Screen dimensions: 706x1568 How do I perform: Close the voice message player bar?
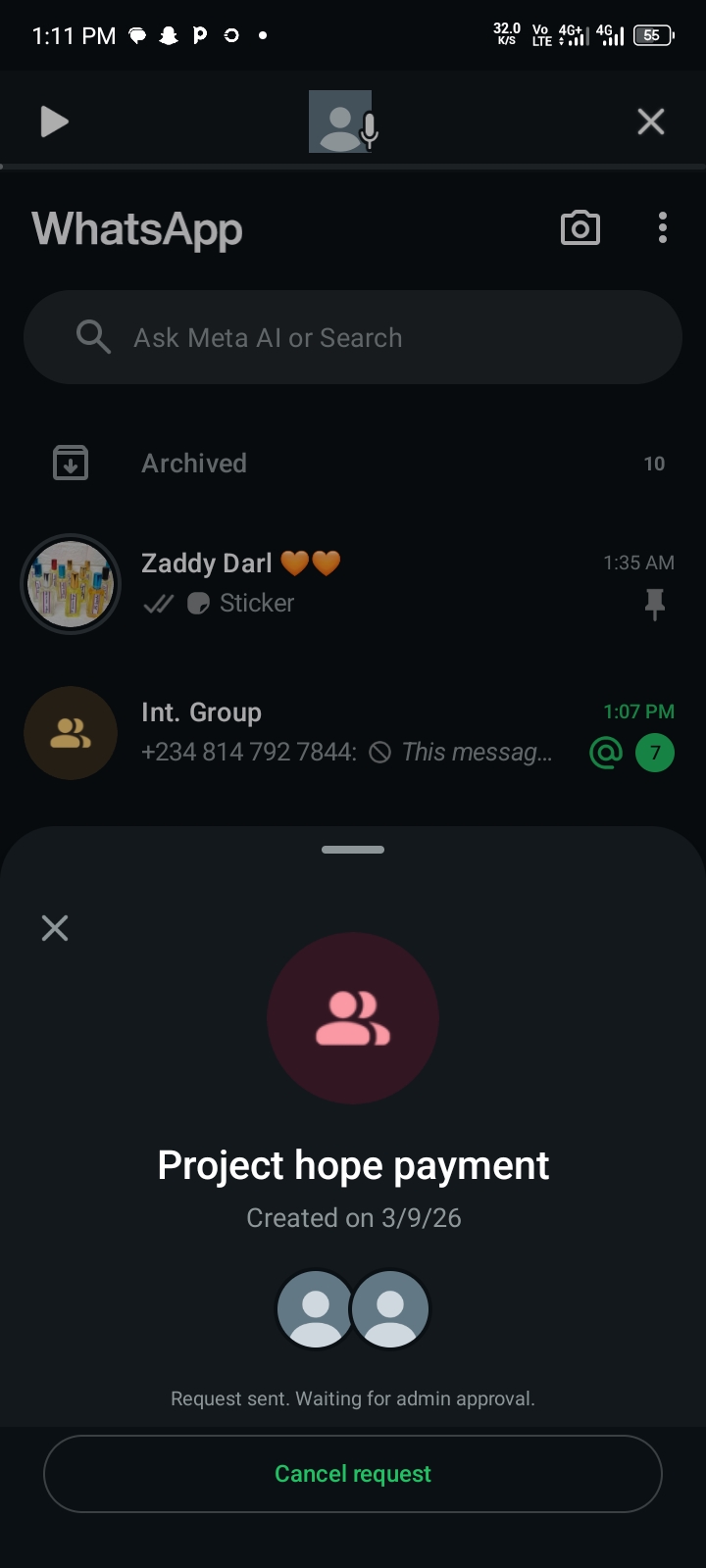coord(651,122)
